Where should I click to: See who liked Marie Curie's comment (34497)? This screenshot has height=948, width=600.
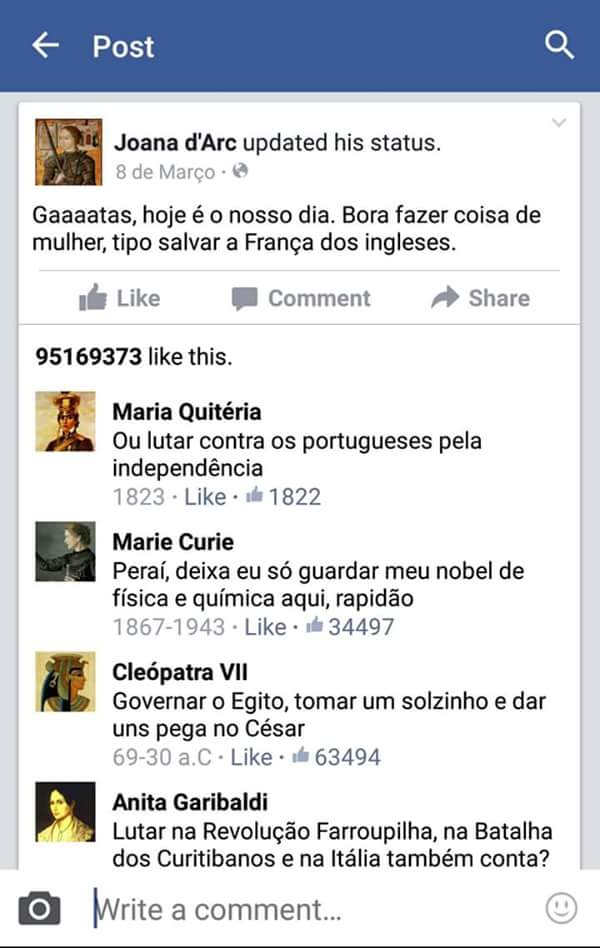(350, 627)
